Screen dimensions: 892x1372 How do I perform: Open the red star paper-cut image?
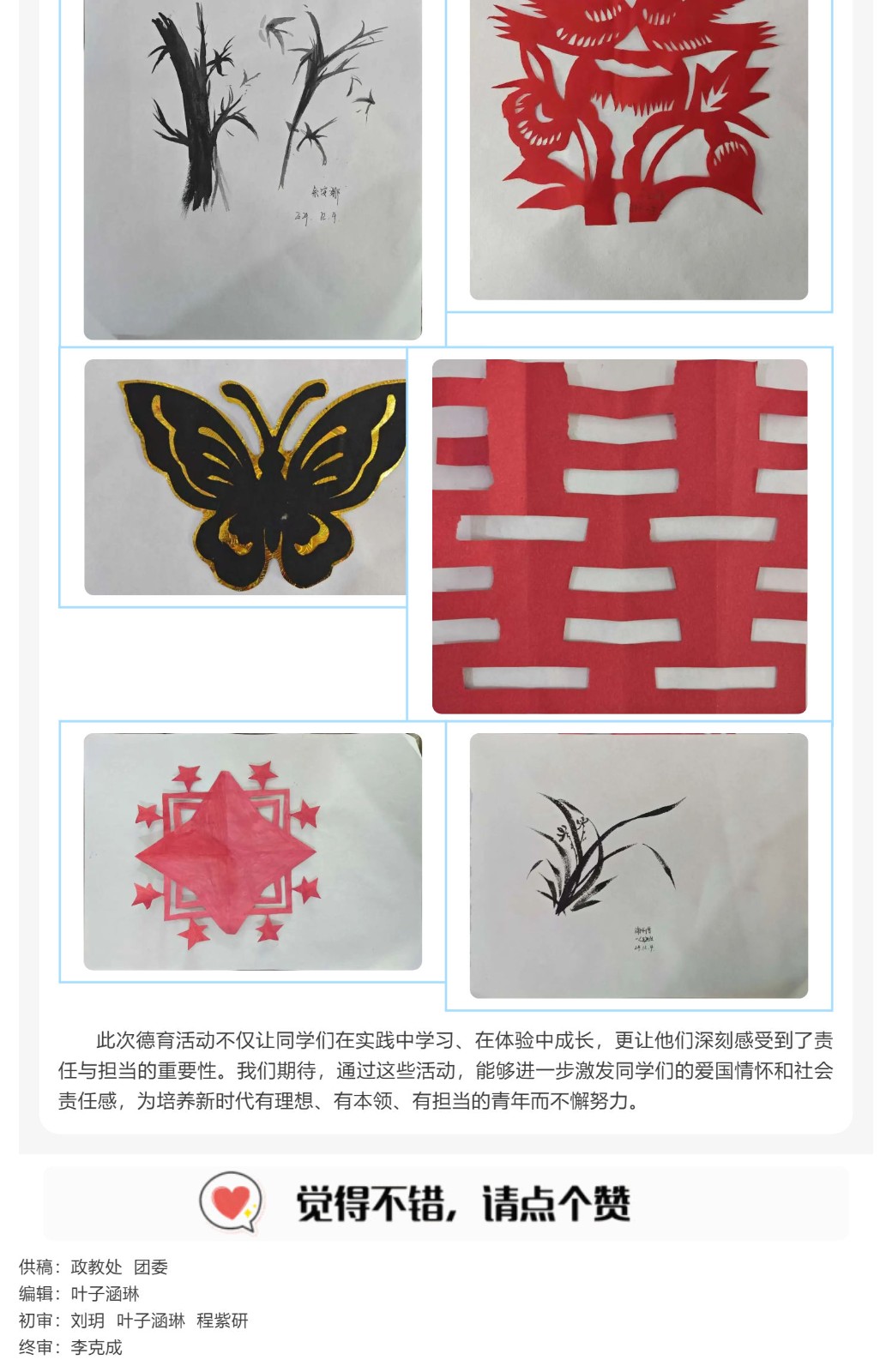click(x=252, y=851)
